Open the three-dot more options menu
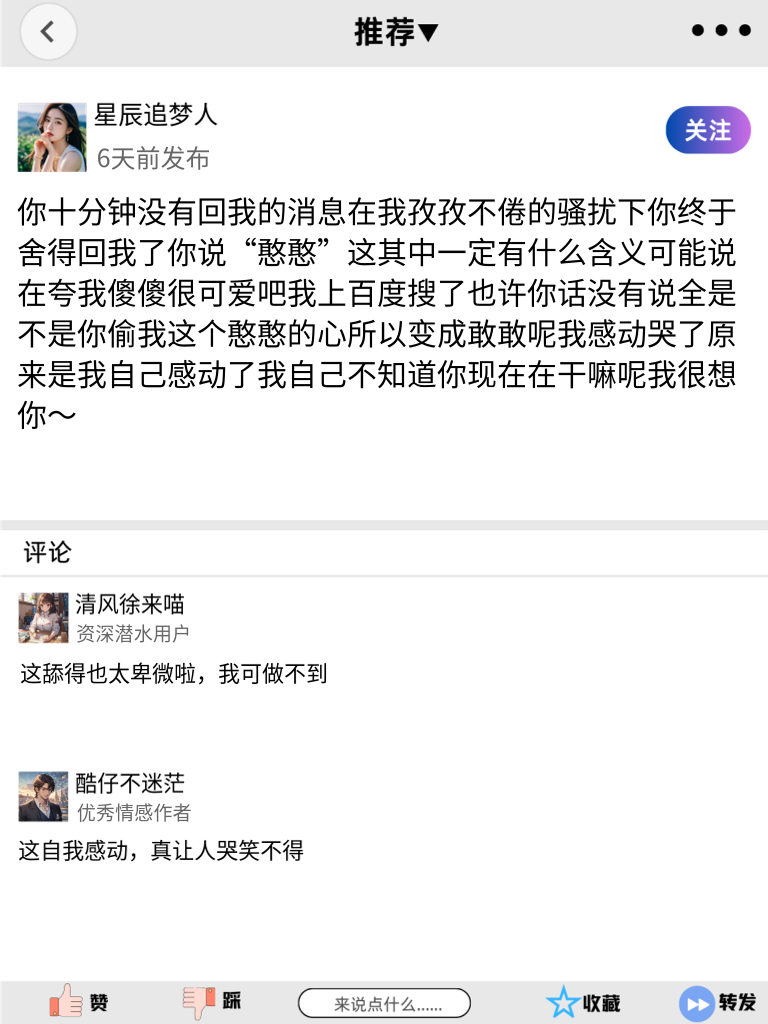The height and width of the screenshot is (1024, 768). 719,30
